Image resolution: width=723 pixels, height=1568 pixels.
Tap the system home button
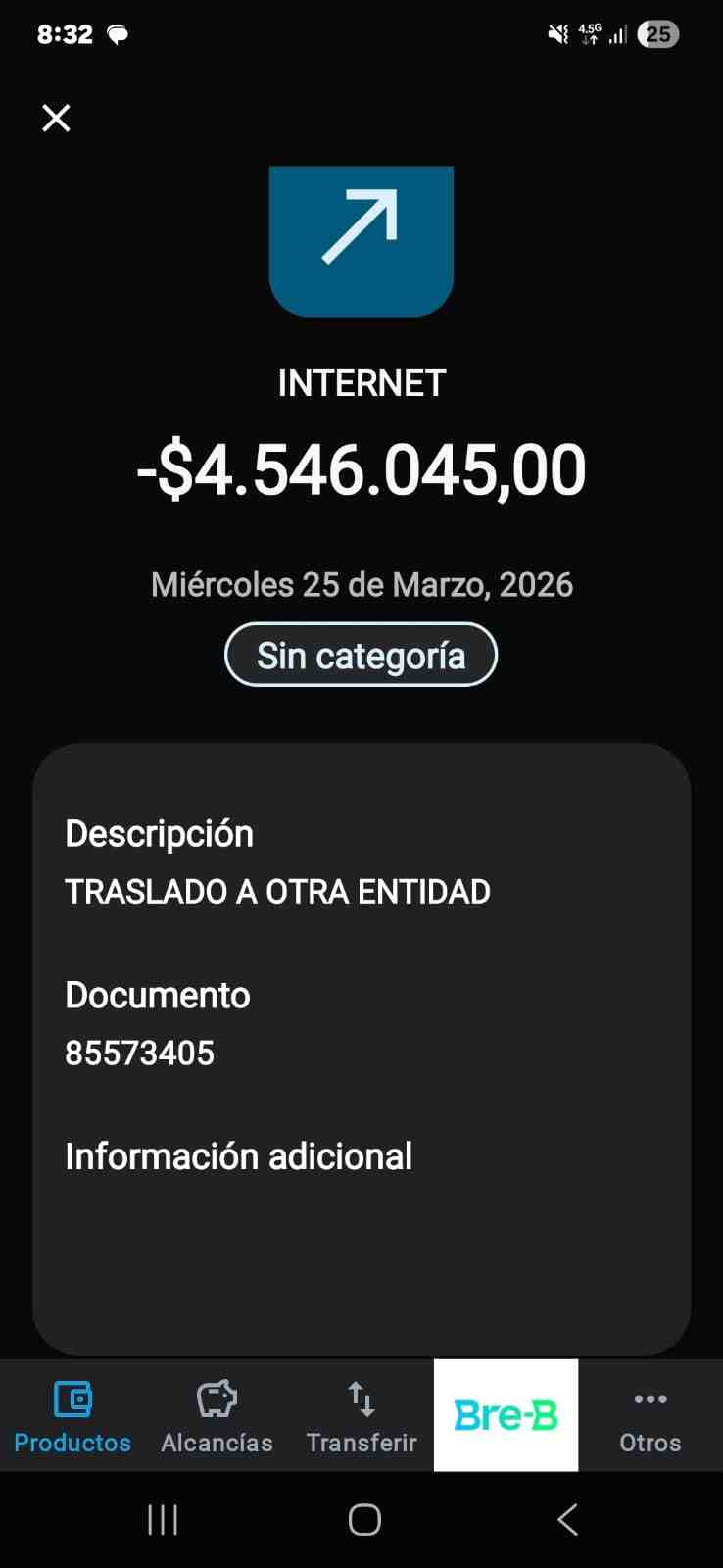(x=363, y=1520)
